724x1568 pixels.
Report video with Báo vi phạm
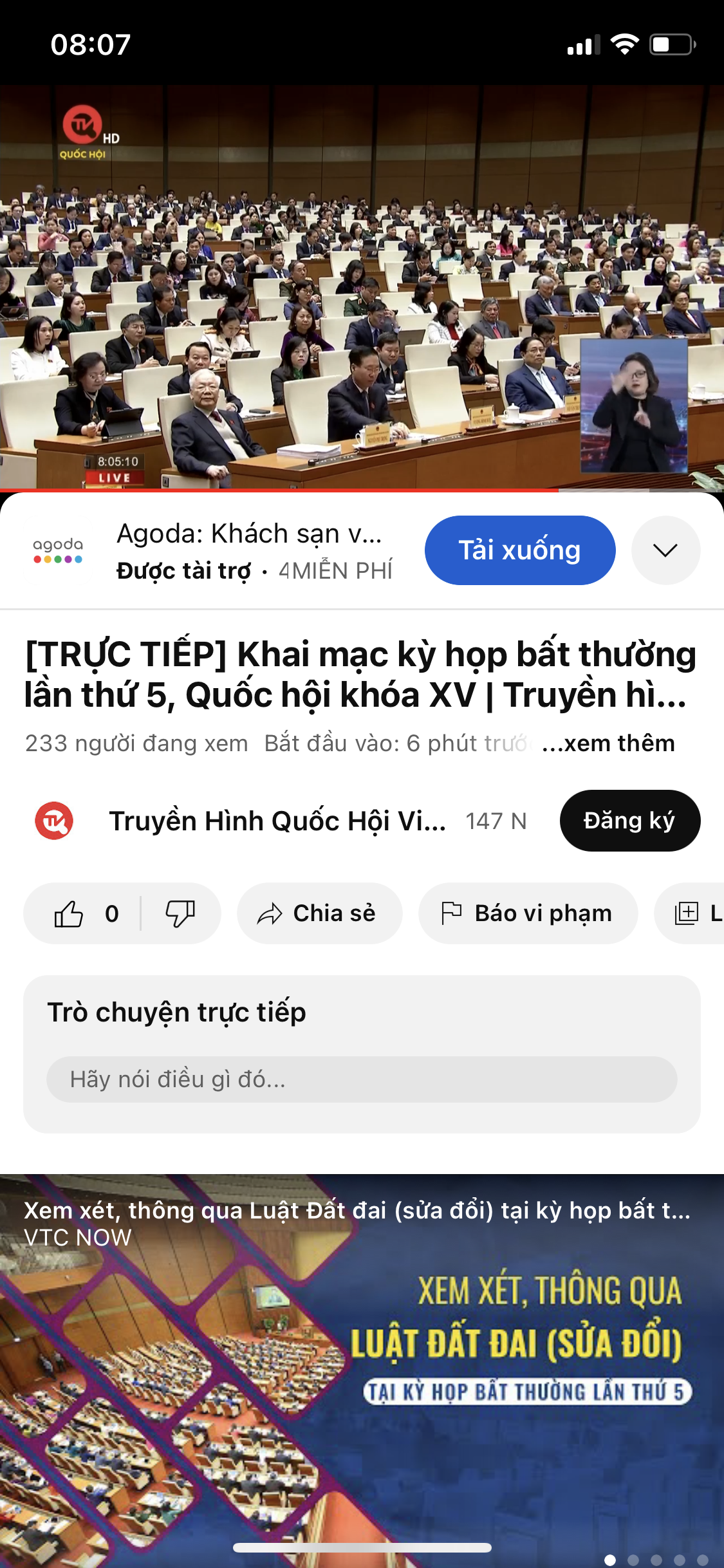pyautogui.click(x=528, y=913)
